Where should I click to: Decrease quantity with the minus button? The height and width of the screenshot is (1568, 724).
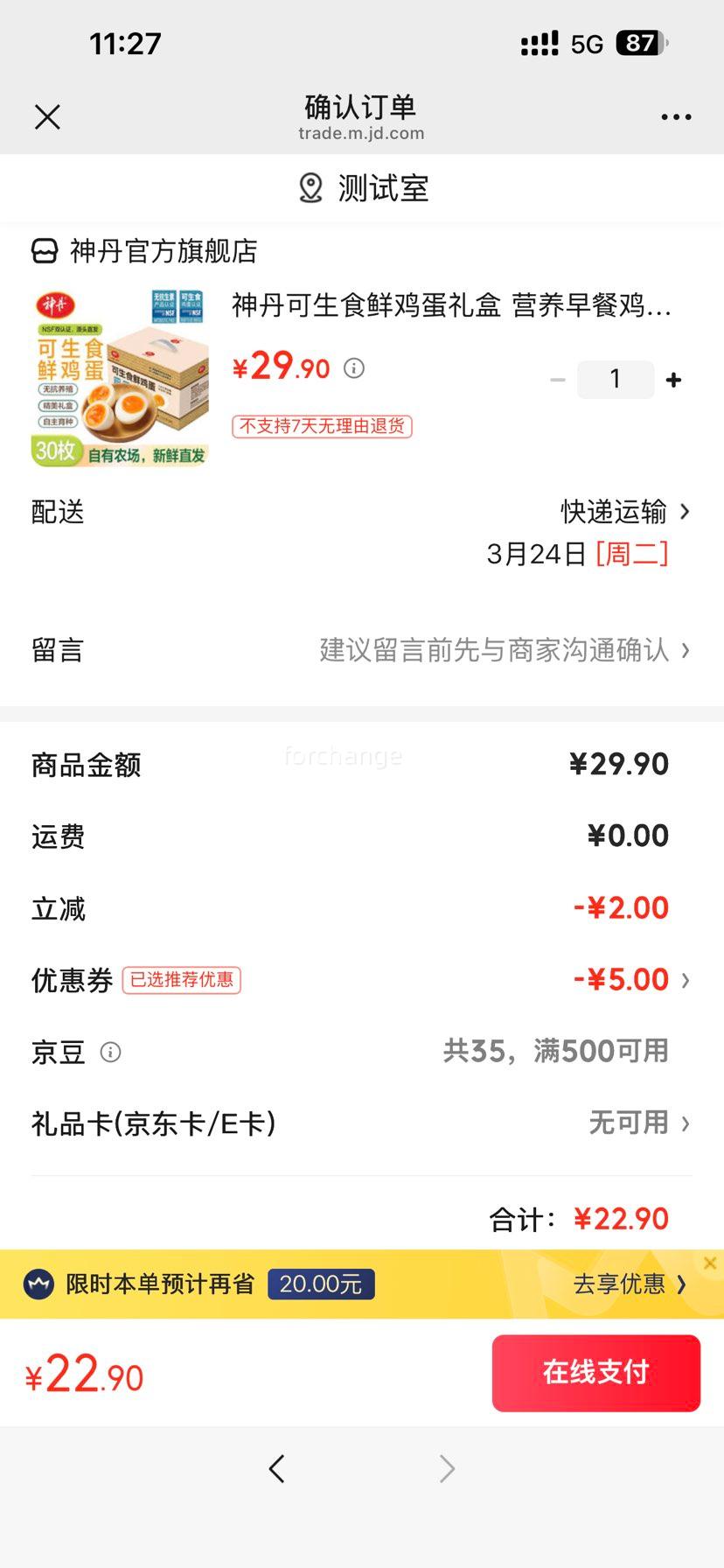[558, 380]
